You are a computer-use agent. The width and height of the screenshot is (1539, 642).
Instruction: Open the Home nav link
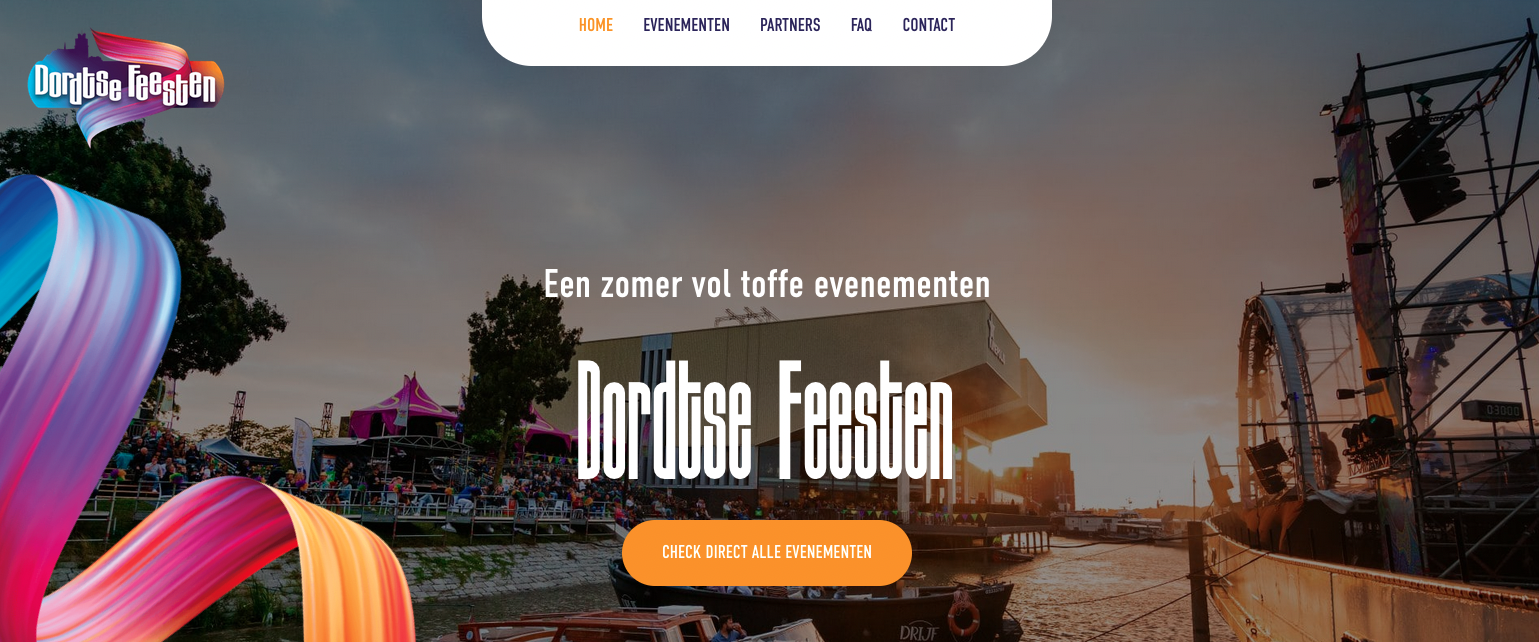pos(595,25)
